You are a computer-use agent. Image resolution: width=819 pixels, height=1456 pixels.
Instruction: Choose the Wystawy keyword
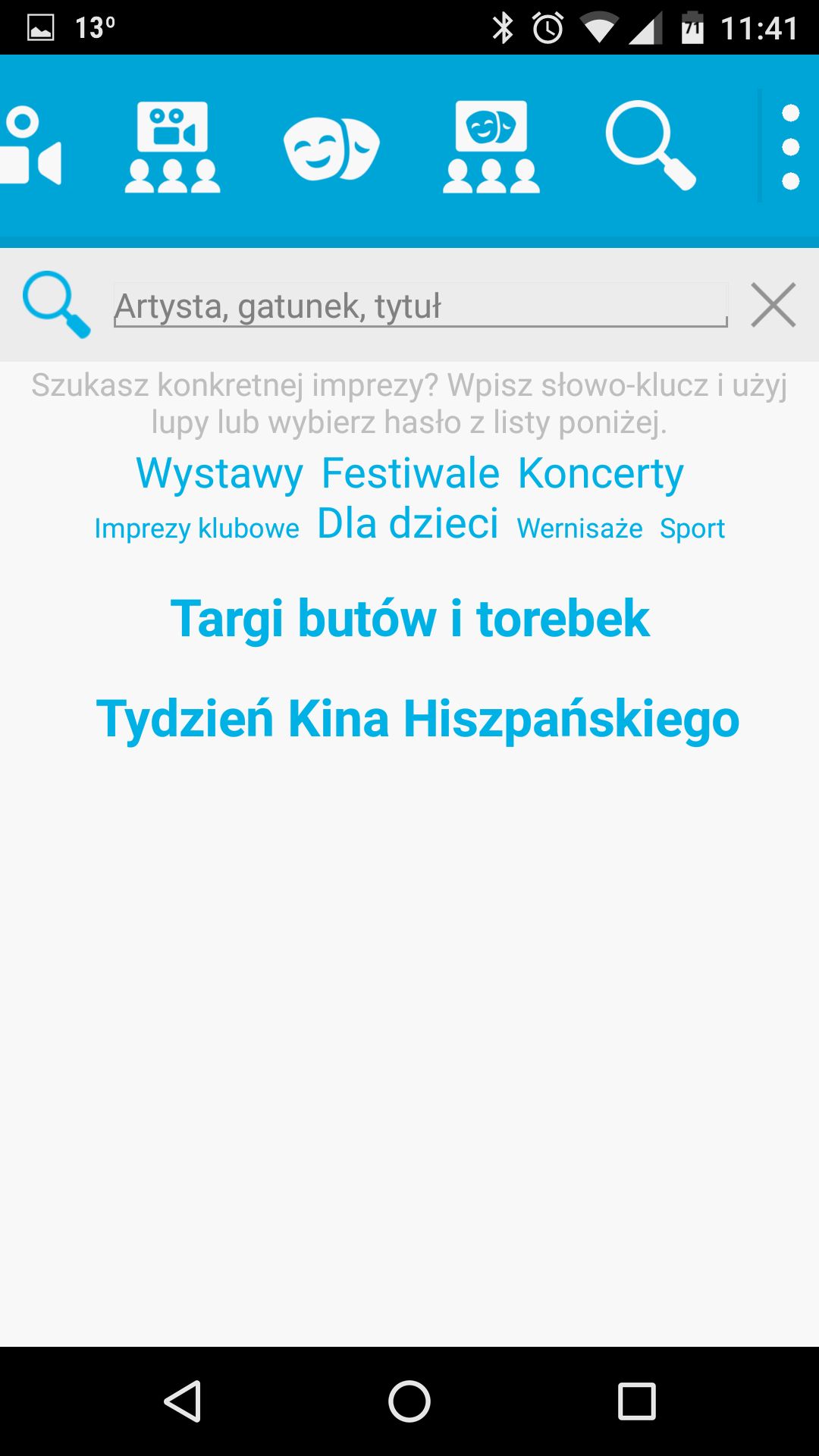tap(220, 474)
